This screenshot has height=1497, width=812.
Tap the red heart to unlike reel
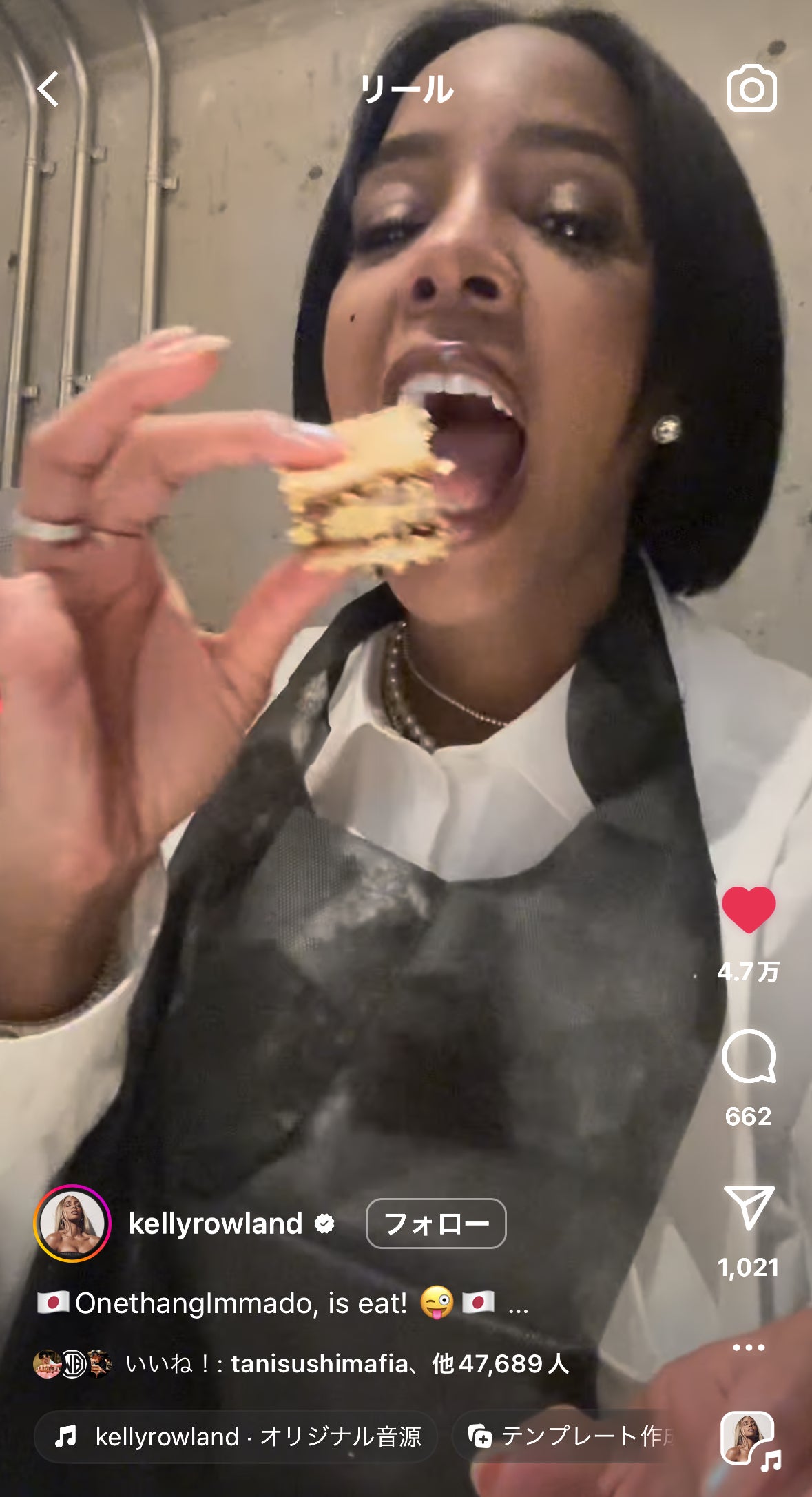tap(749, 909)
